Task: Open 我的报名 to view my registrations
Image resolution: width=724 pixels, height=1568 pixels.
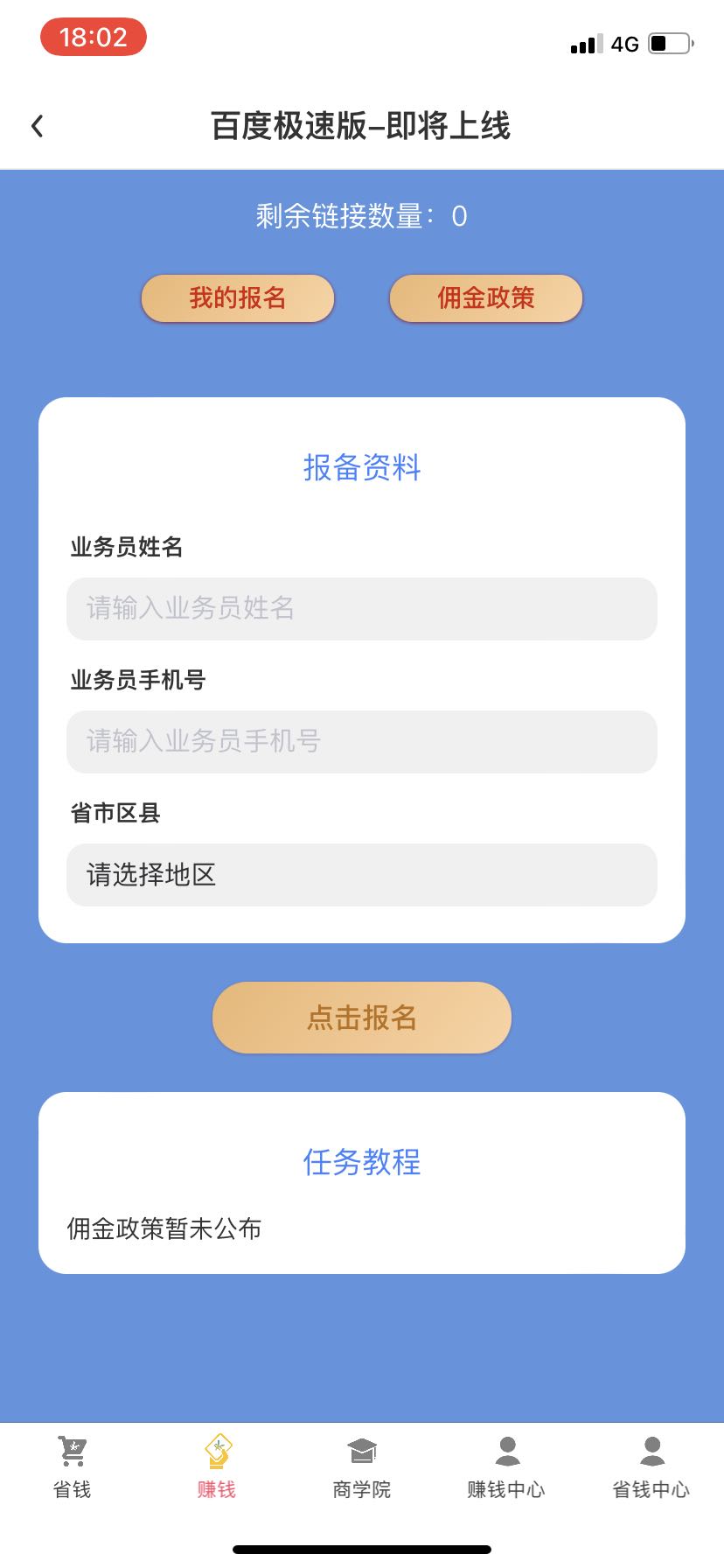Action: (x=238, y=298)
